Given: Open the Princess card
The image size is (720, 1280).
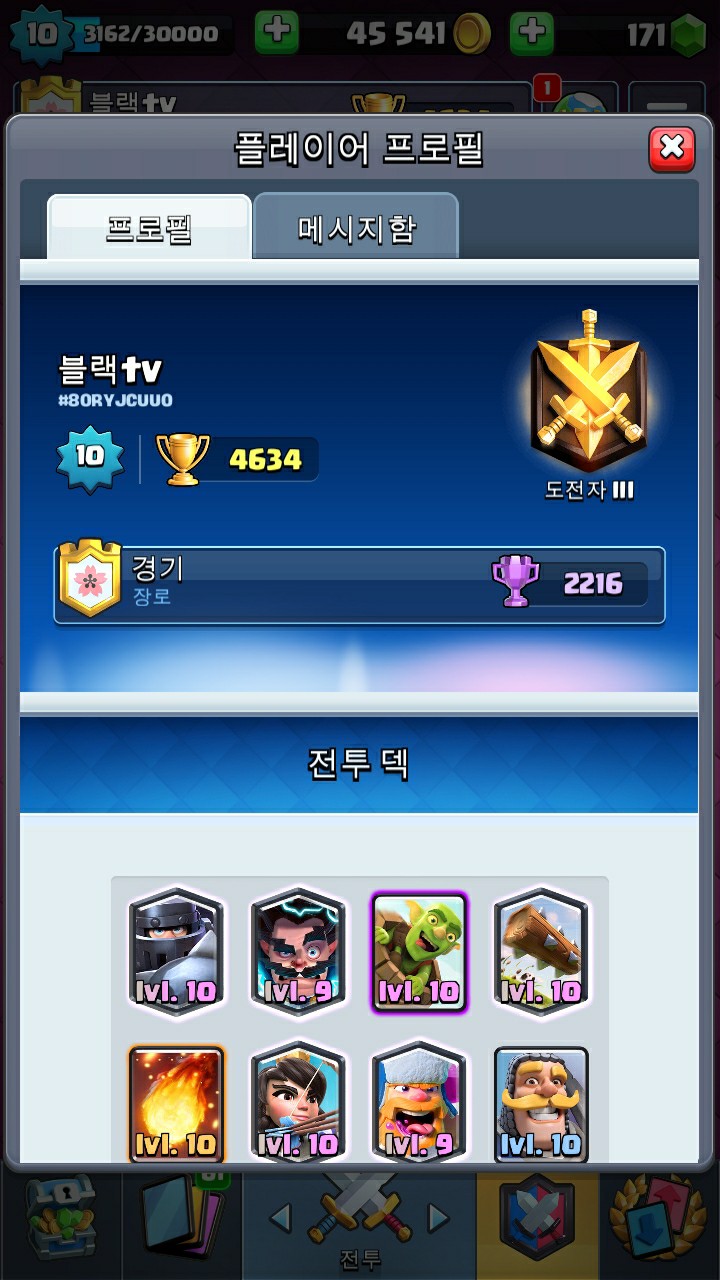Looking at the screenshot, I should pyautogui.click(x=297, y=1104).
